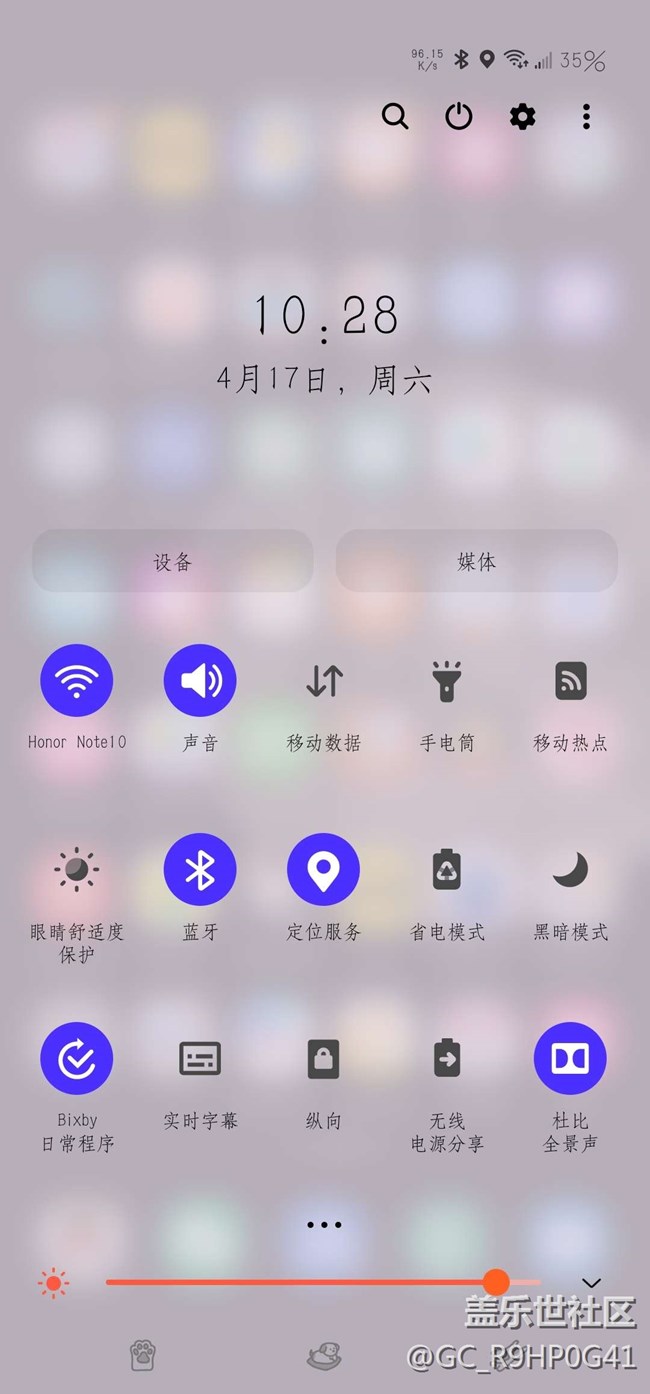This screenshot has height=1394, width=650.
Task: Disable 定位服务 location services
Action: (x=324, y=870)
